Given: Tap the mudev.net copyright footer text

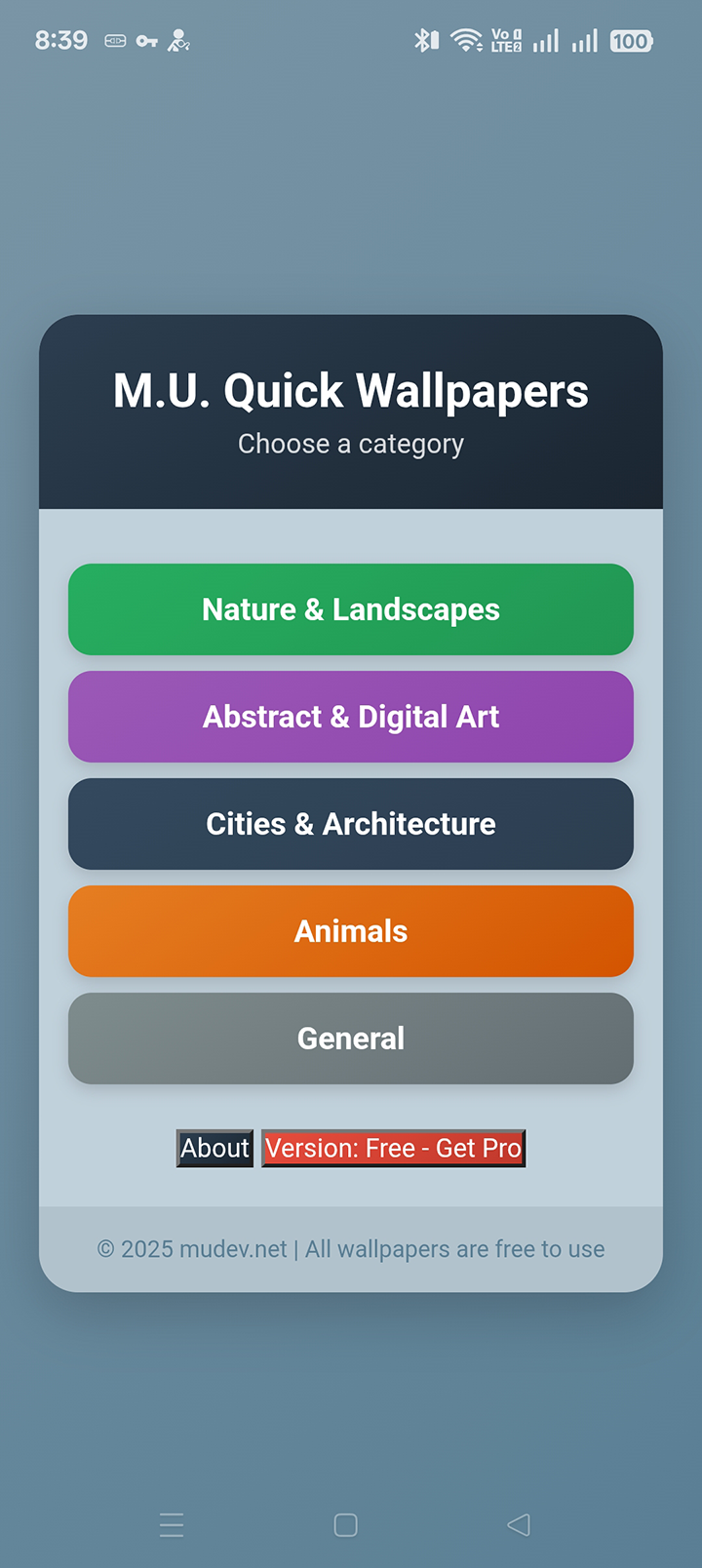Looking at the screenshot, I should point(351,1249).
